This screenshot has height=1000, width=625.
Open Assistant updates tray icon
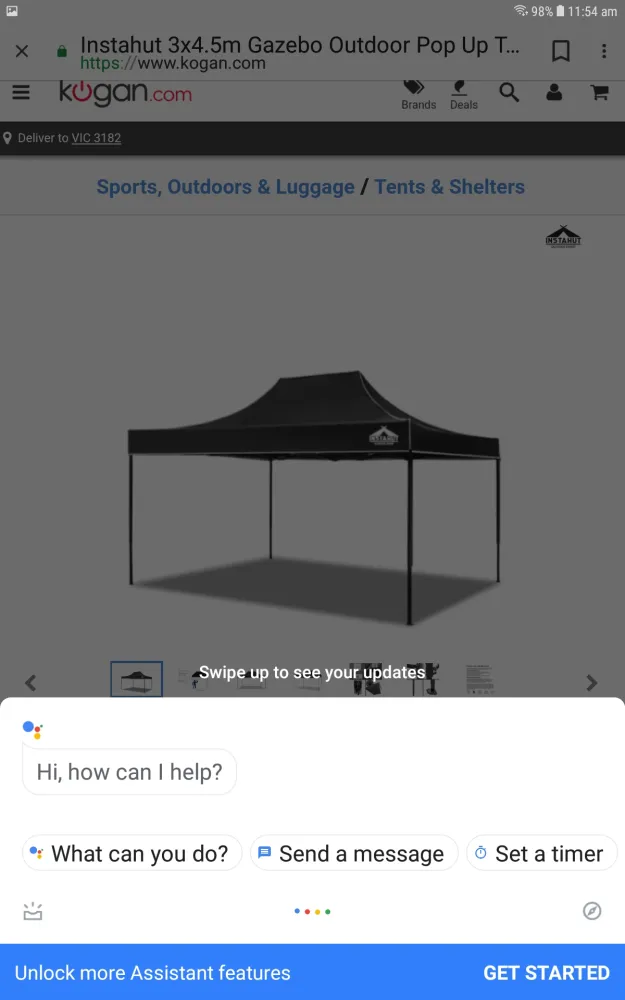[x=33, y=911]
